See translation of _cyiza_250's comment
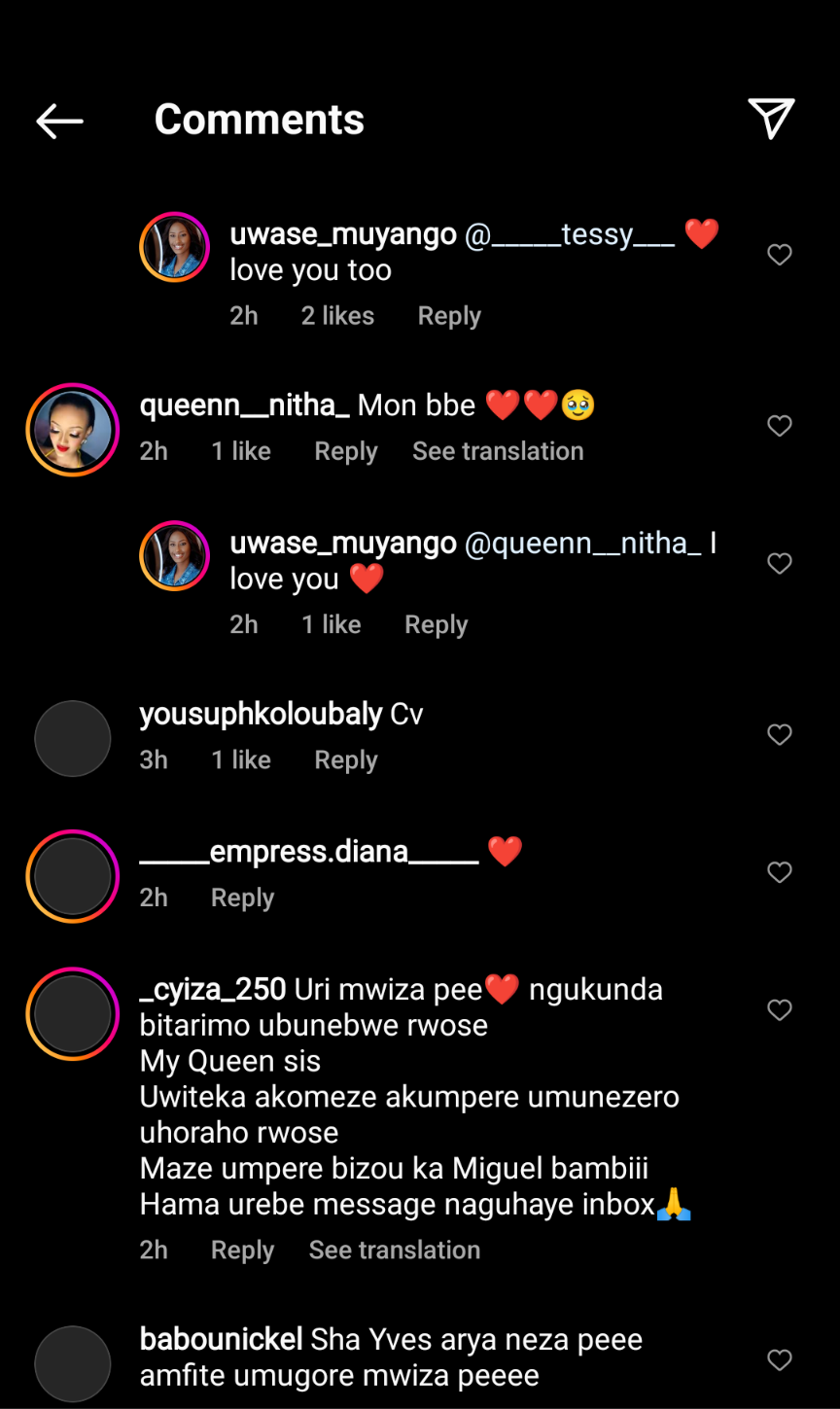Screen dimensions: 840x1409 click(x=394, y=1250)
